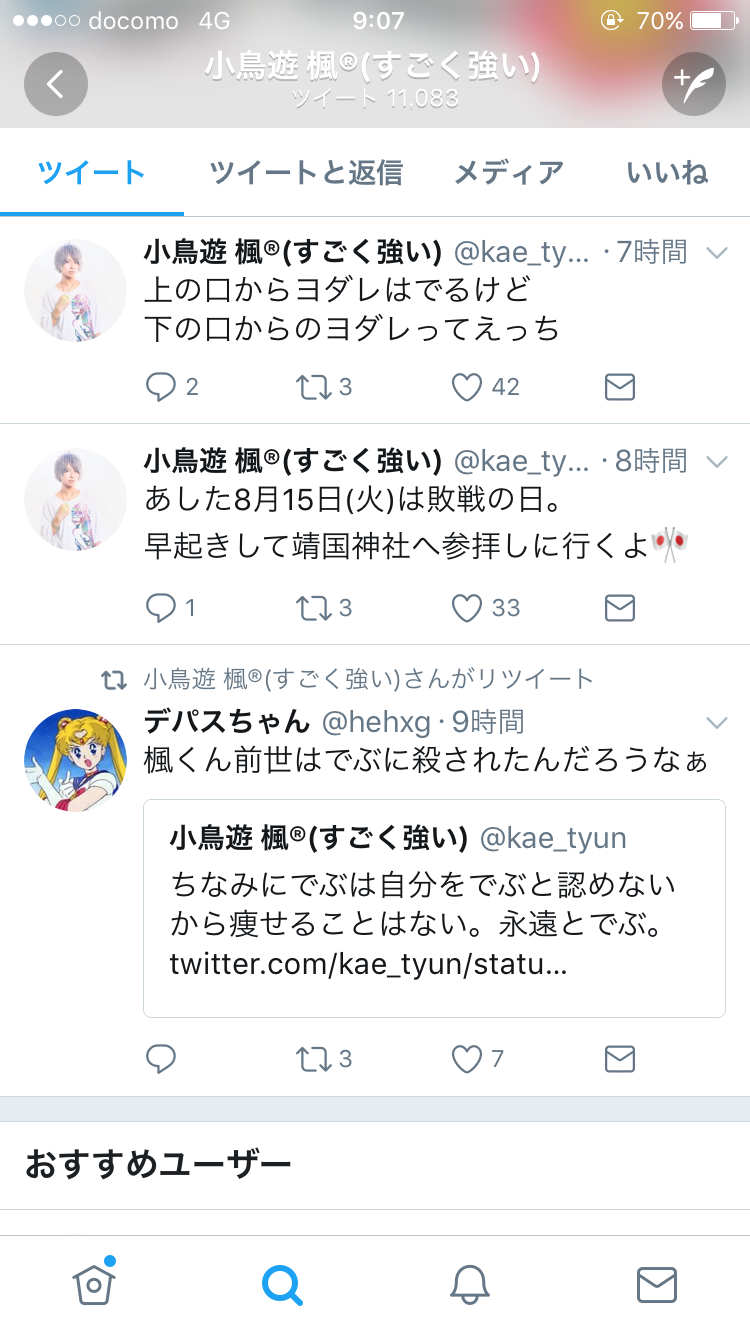Compose a new tweet
This screenshot has height=1334, width=750.
tap(693, 85)
